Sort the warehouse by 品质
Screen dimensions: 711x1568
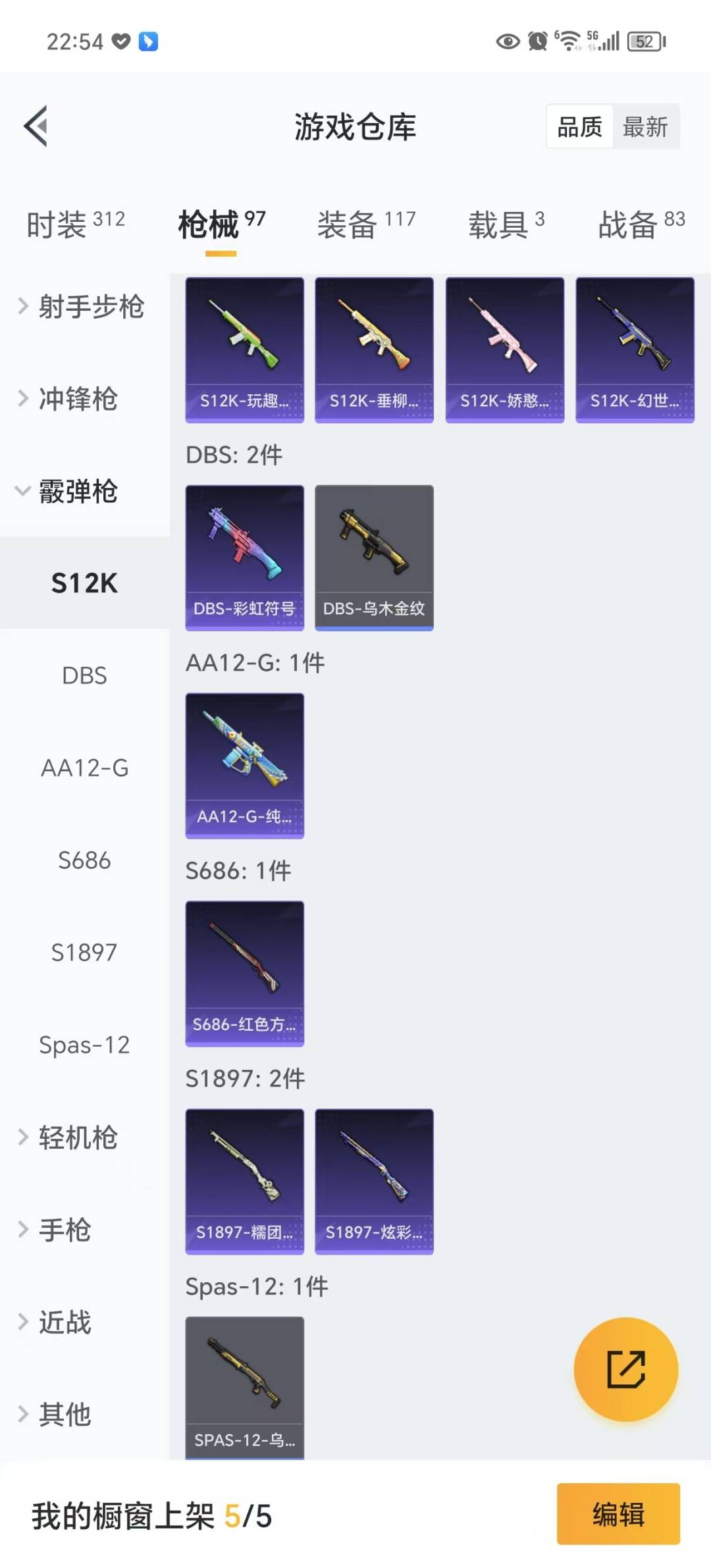[579, 126]
